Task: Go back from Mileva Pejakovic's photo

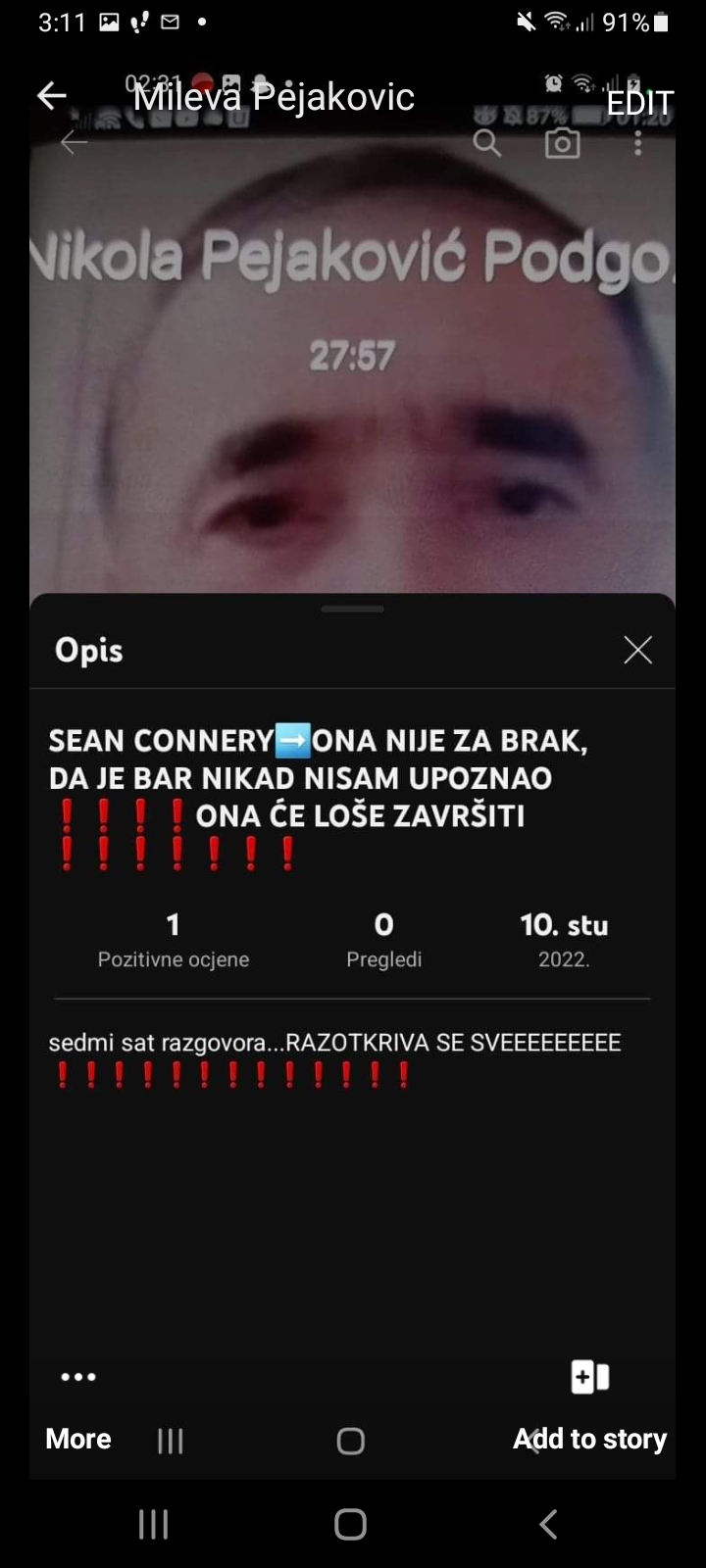Action: 52,96
